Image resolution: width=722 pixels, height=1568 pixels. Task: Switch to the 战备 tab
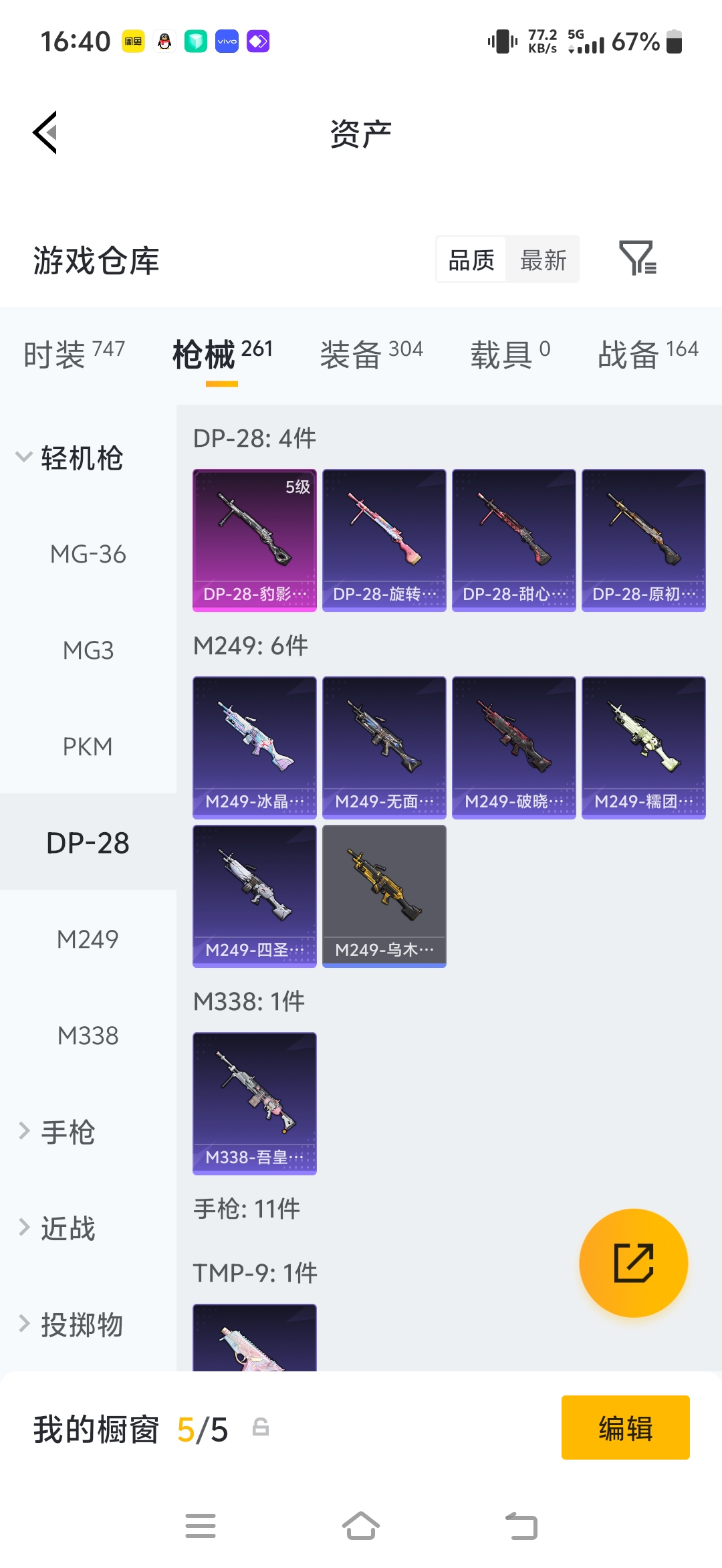click(648, 354)
